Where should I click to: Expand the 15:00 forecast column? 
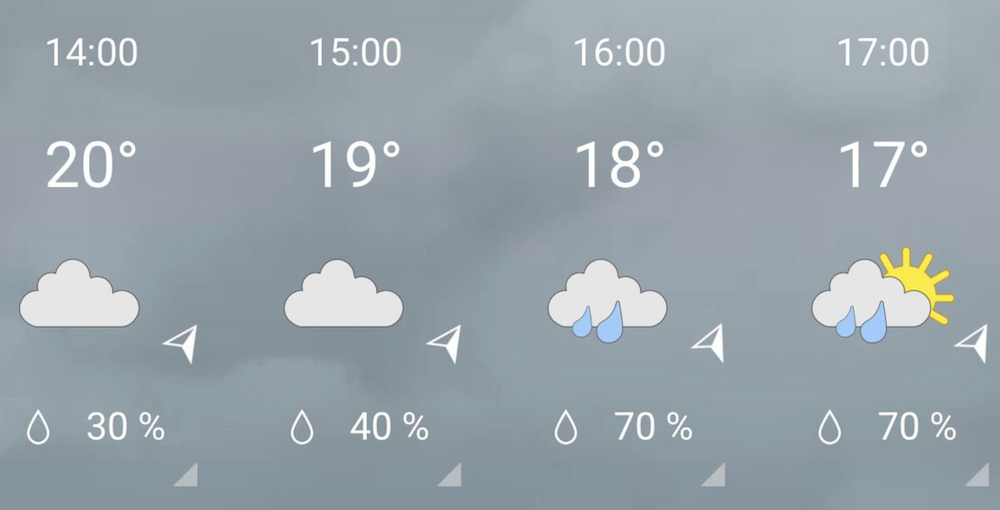[449, 474]
